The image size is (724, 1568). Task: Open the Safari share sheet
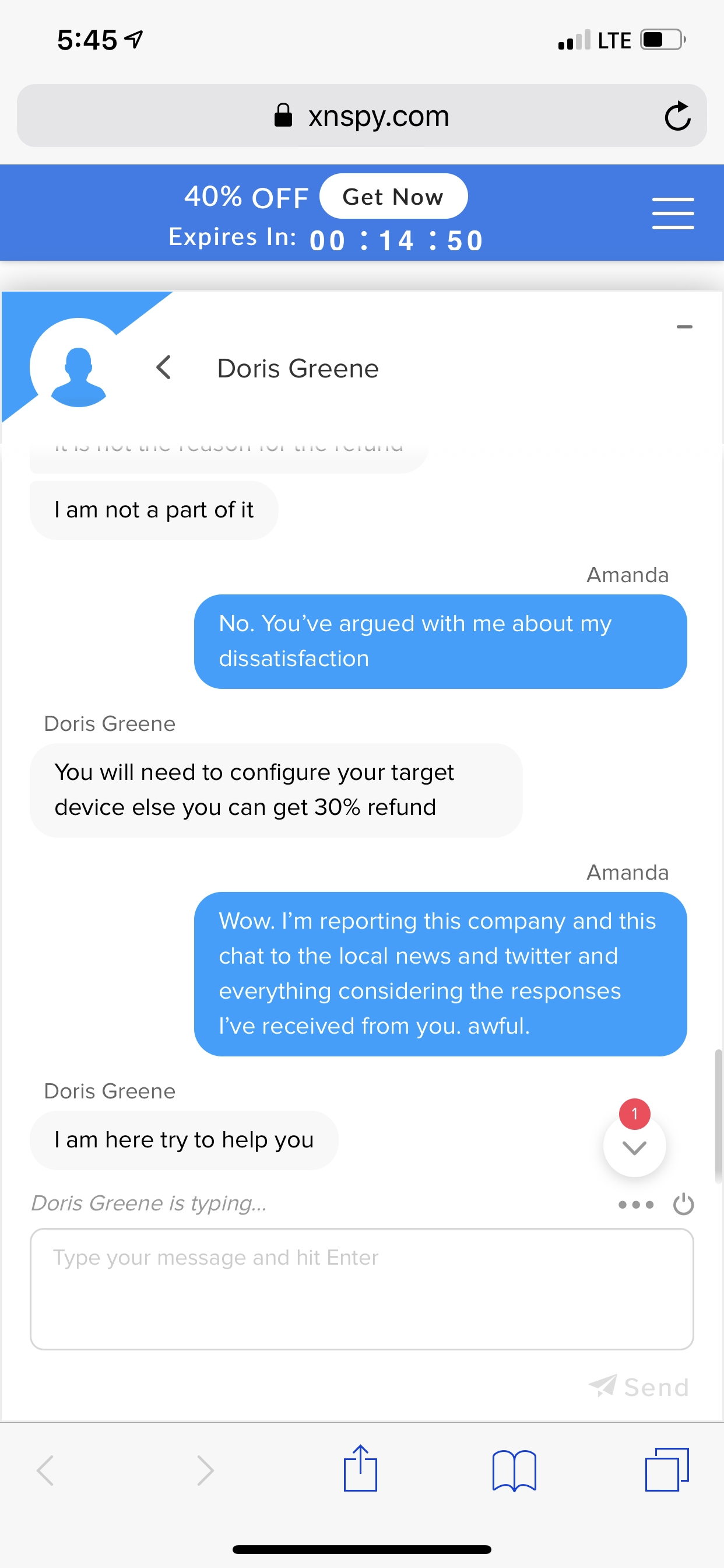pyautogui.click(x=360, y=1468)
